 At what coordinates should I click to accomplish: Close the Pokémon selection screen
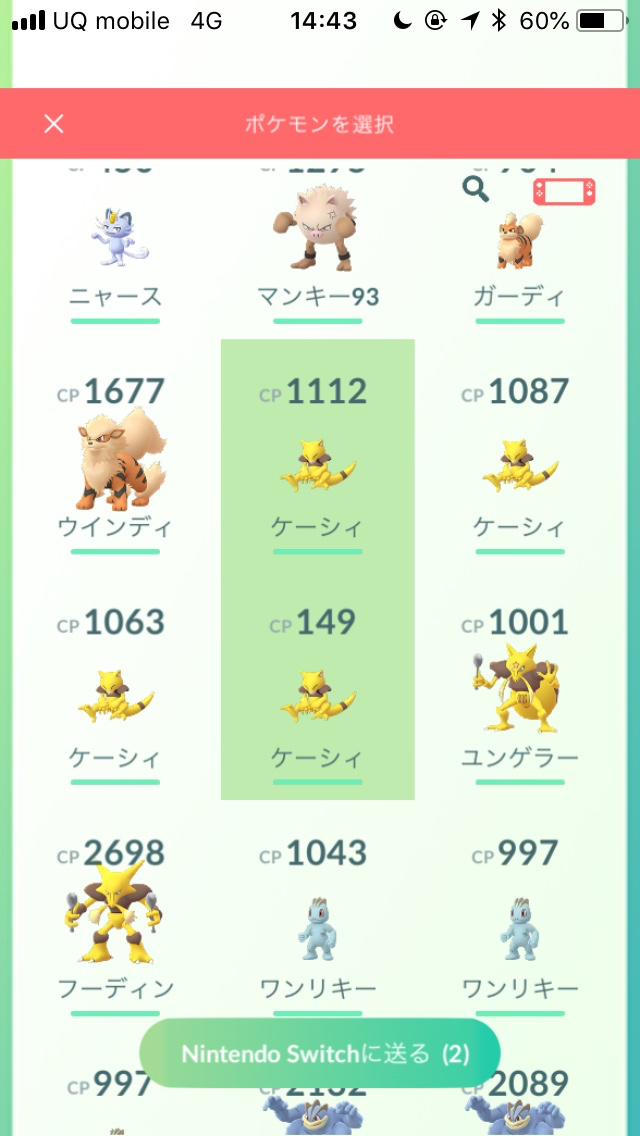pyautogui.click(x=54, y=124)
